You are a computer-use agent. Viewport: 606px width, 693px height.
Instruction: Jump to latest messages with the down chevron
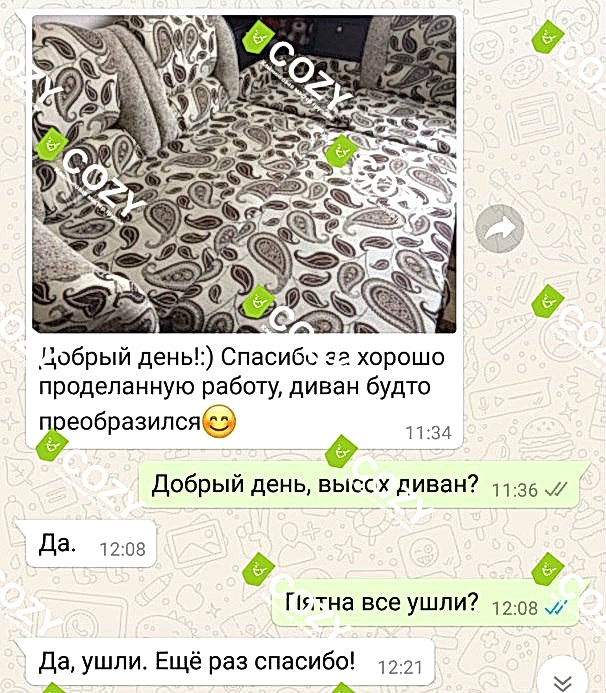click(x=567, y=673)
